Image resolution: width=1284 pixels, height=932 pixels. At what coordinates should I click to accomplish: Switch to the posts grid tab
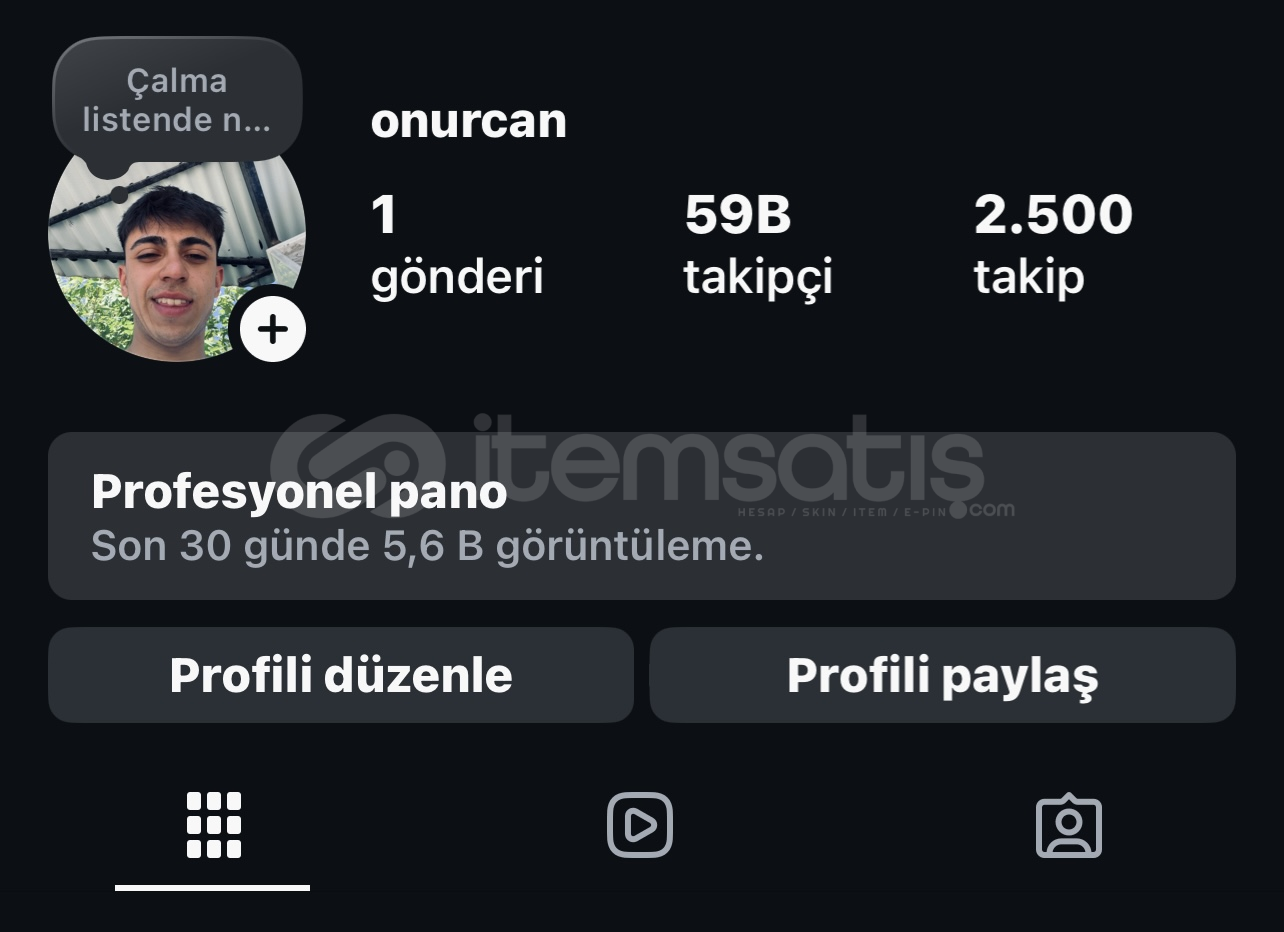point(213,826)
